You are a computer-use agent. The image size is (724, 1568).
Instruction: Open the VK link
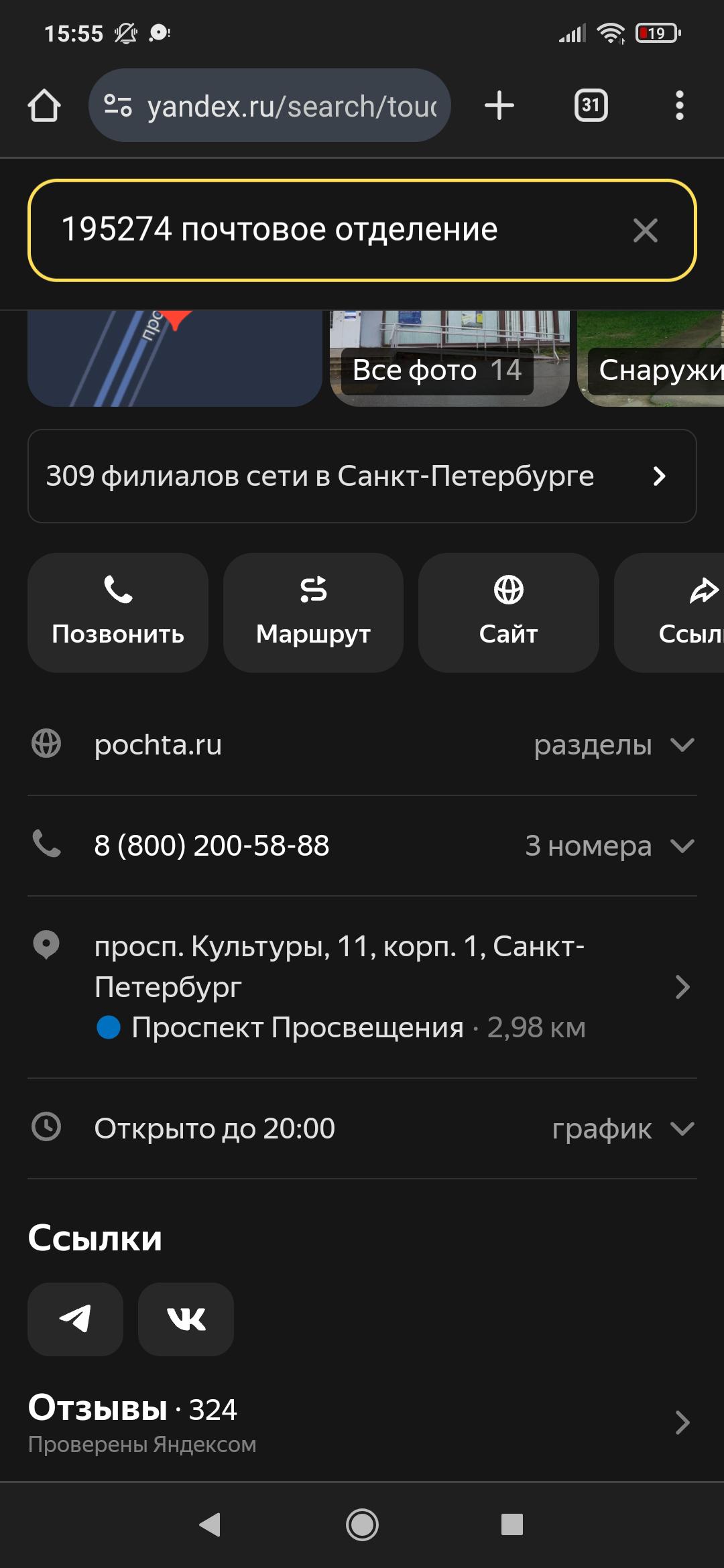186,1319
